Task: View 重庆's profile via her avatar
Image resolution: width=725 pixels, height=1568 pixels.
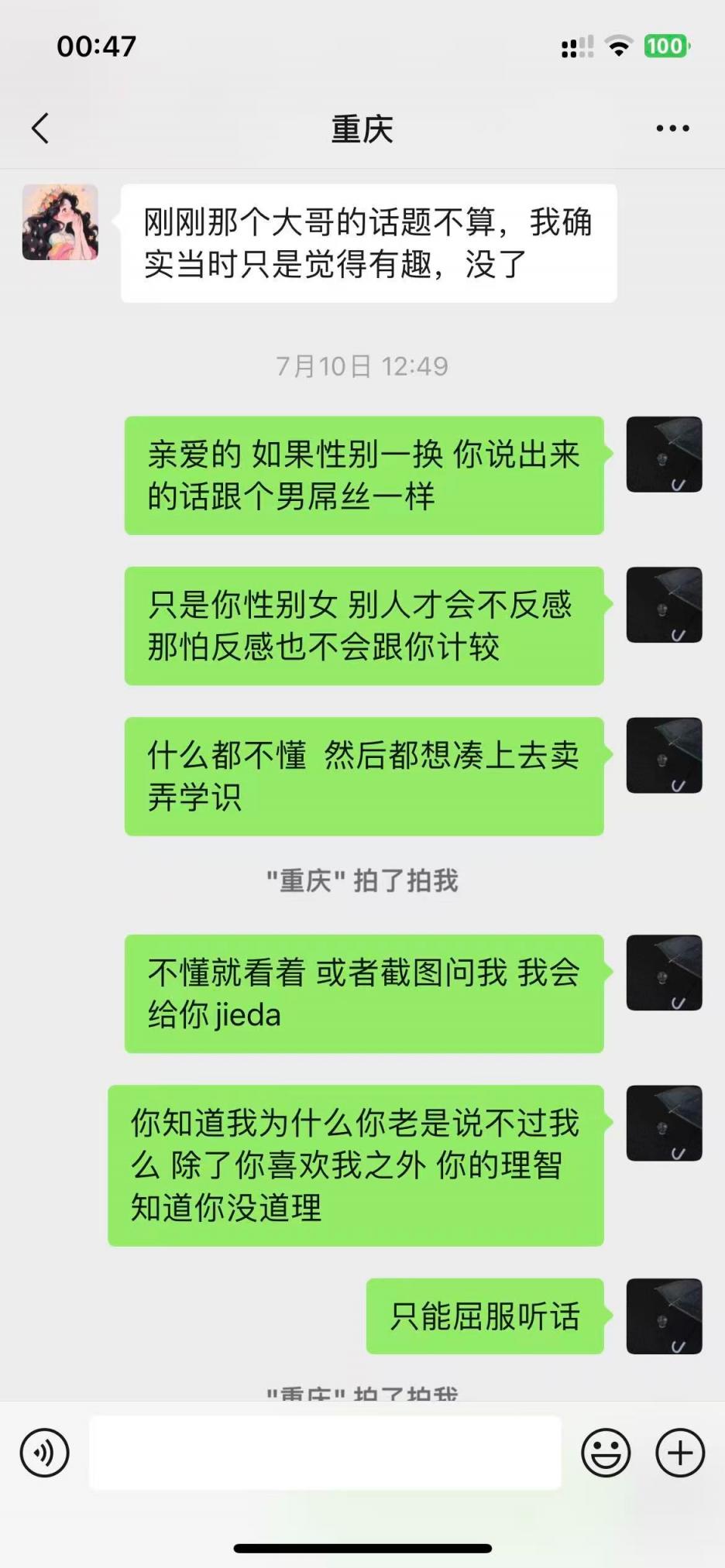Action: tap(60, 222)
